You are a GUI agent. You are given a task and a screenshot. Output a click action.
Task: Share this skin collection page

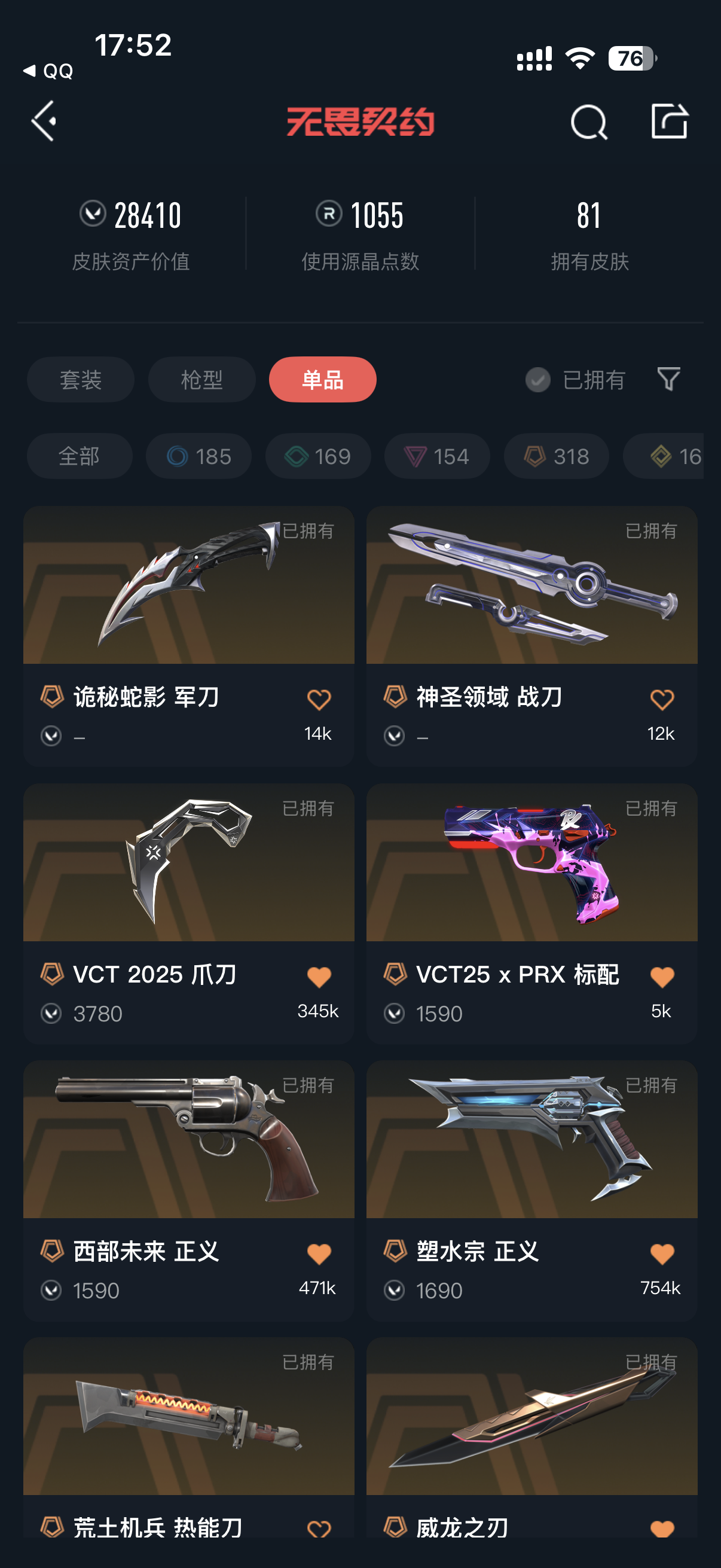coord(668,121)
